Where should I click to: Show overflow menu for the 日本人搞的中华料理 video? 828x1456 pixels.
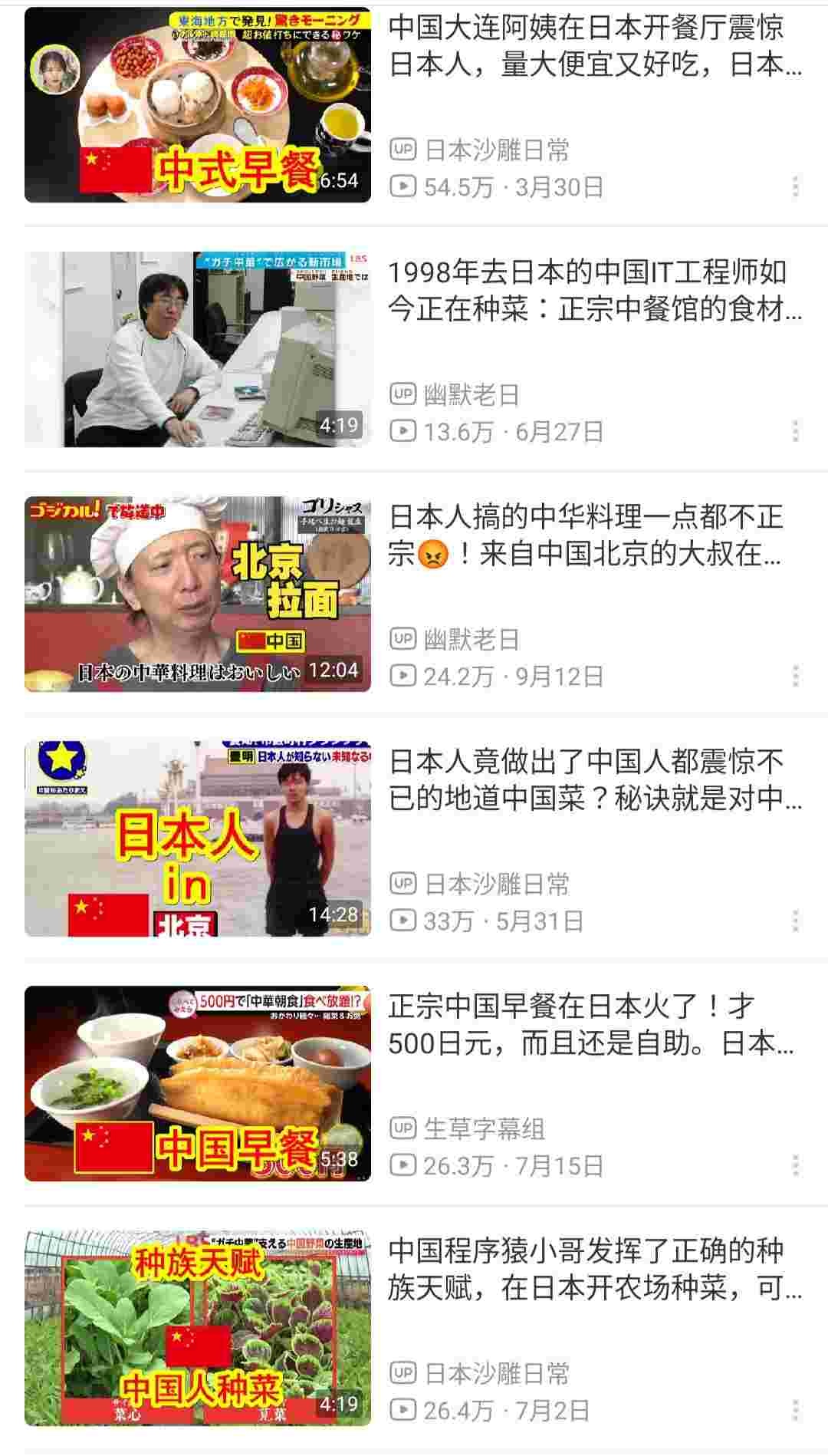tap(796, 676)
